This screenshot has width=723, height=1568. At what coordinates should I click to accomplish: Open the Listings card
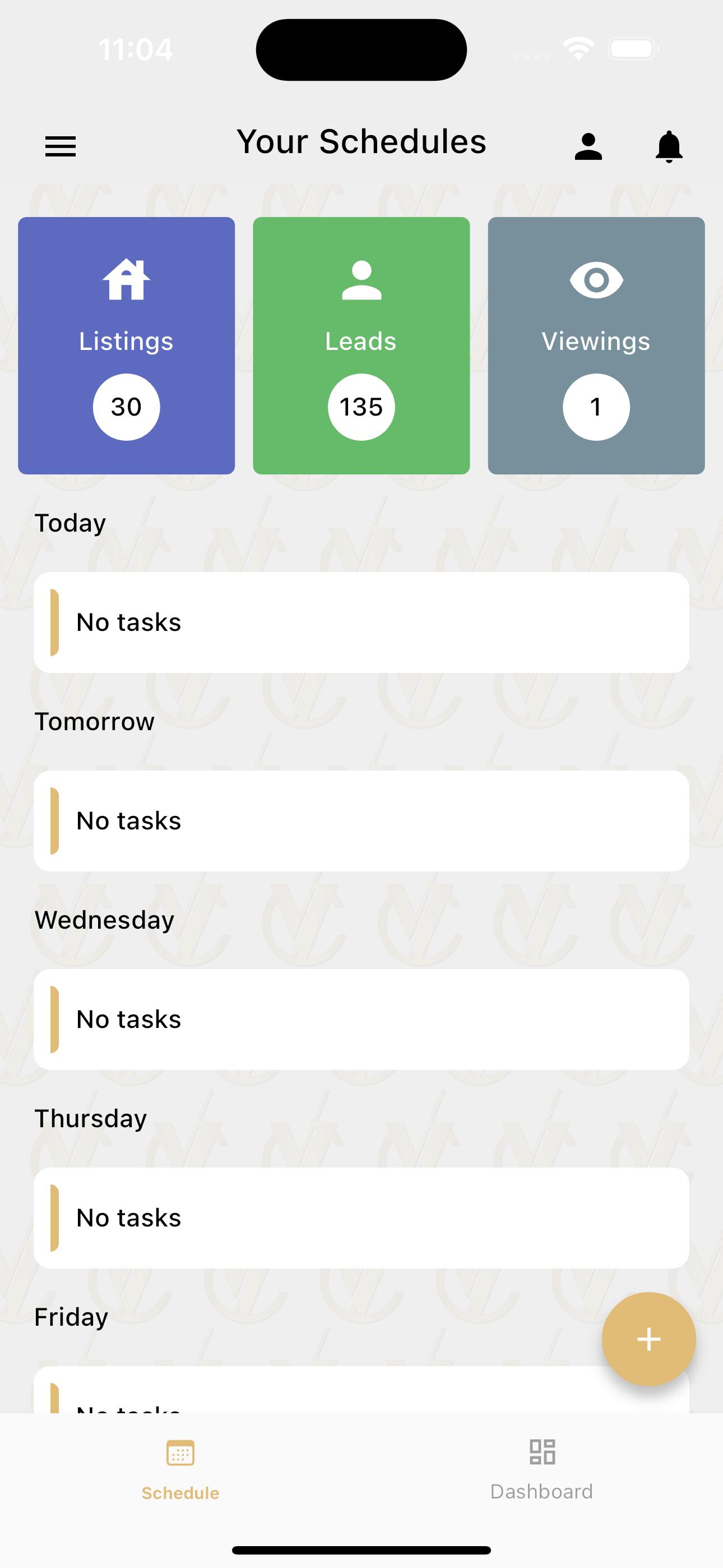[x=127, y=345]
